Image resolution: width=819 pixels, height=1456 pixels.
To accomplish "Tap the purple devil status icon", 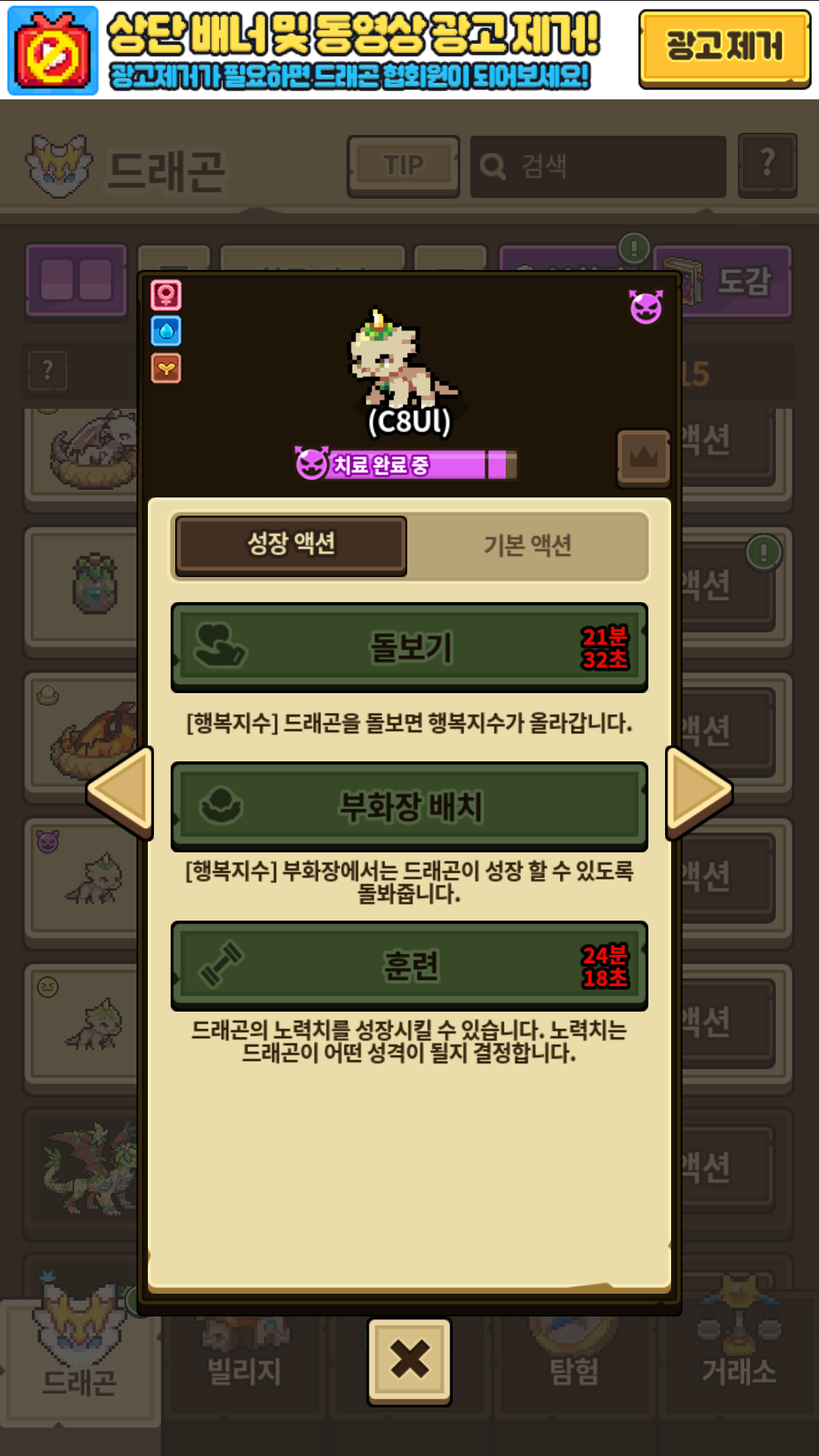I will (646, 307).
